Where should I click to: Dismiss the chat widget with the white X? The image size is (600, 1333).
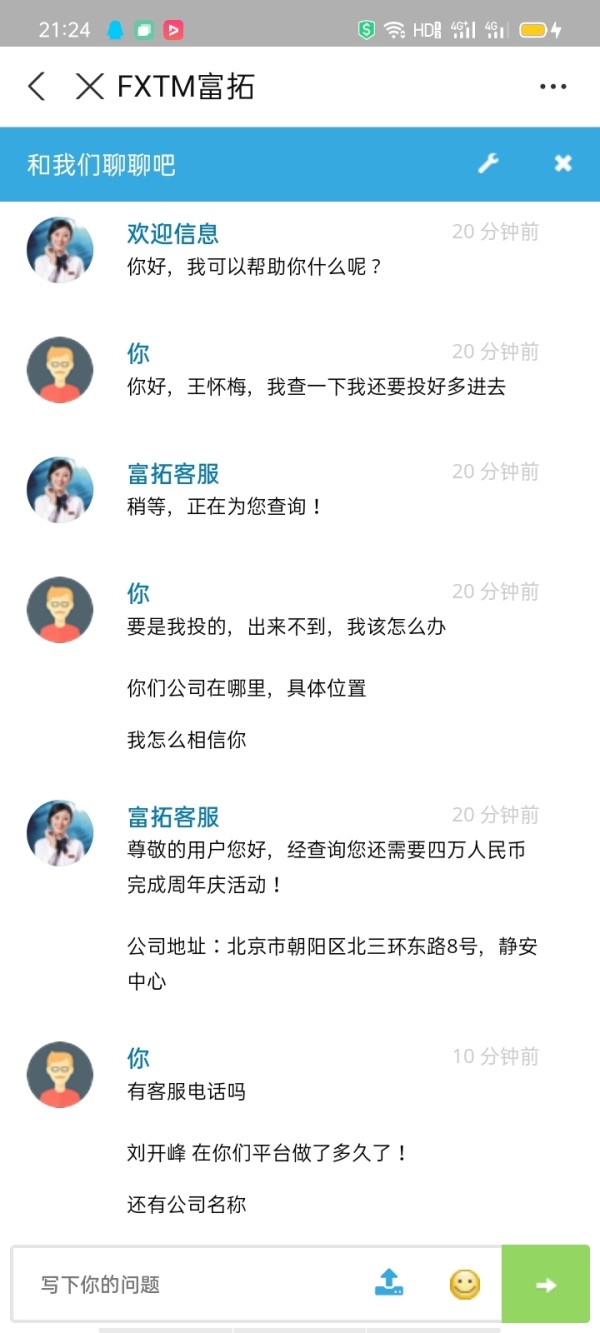click(563, 163)
